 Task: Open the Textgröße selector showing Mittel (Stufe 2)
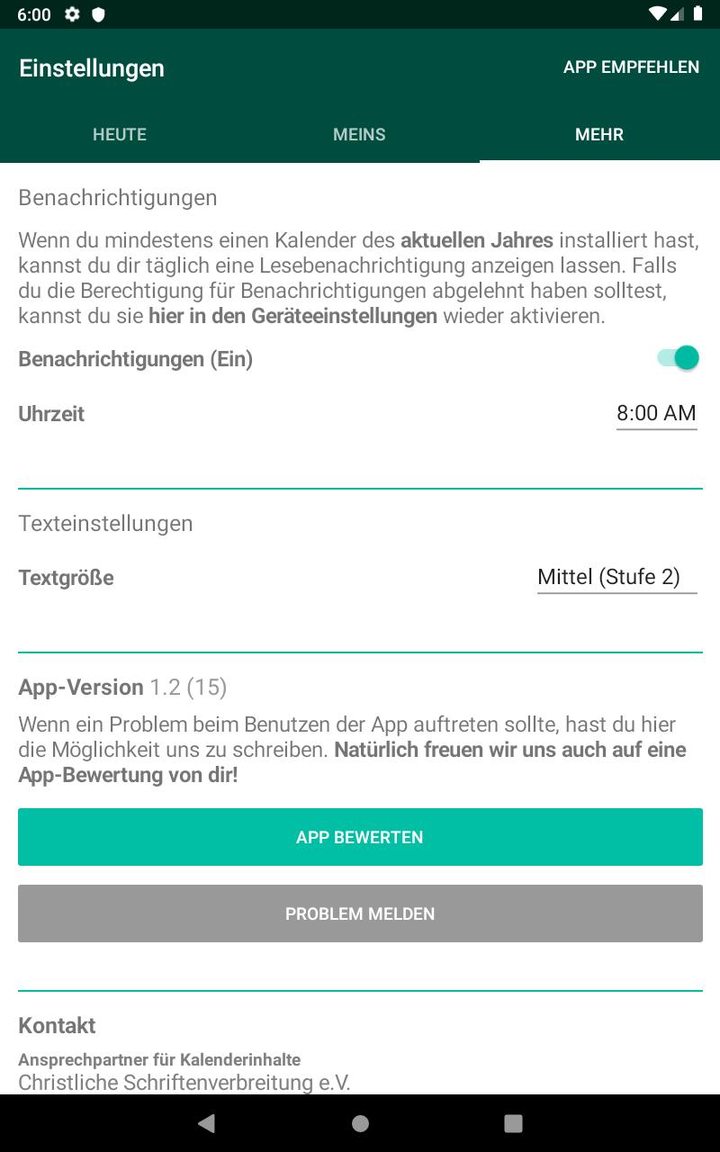point(617,577)
